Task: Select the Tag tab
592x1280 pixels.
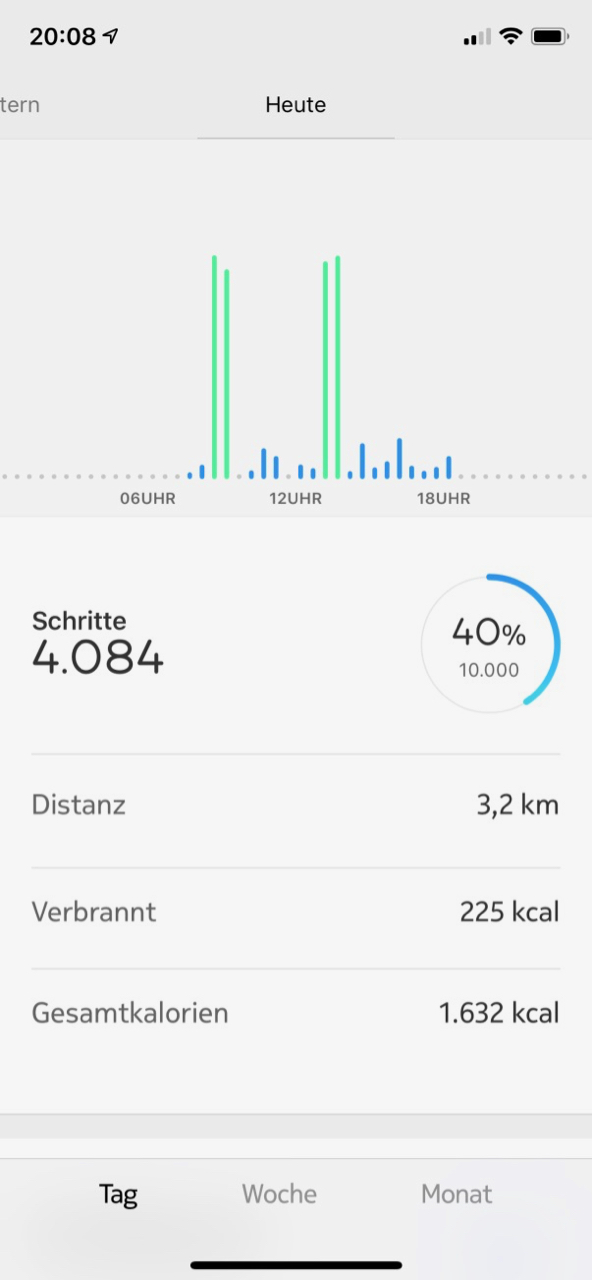Action: (x=118, y=1195)
